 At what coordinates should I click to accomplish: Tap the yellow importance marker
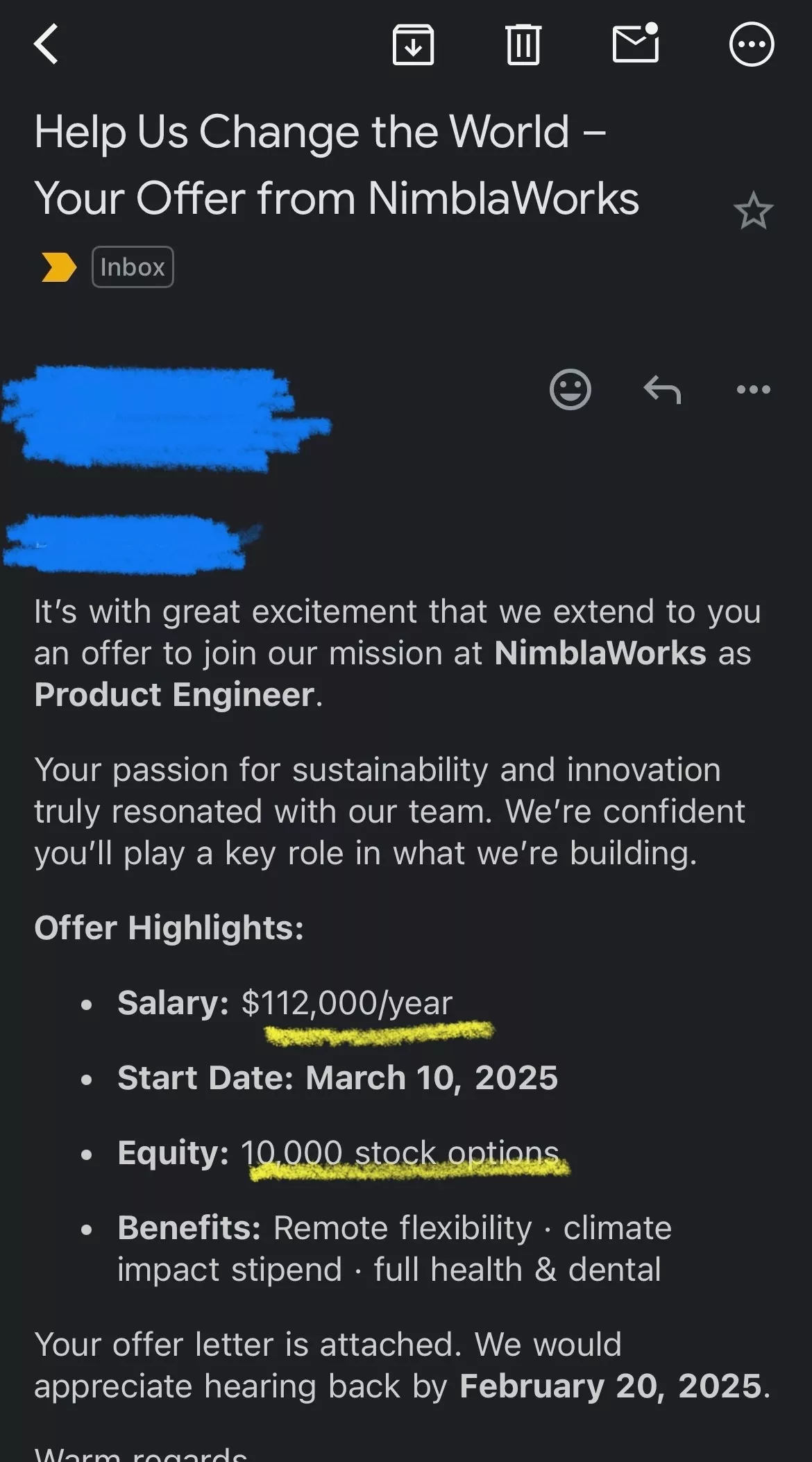[58, 267]
